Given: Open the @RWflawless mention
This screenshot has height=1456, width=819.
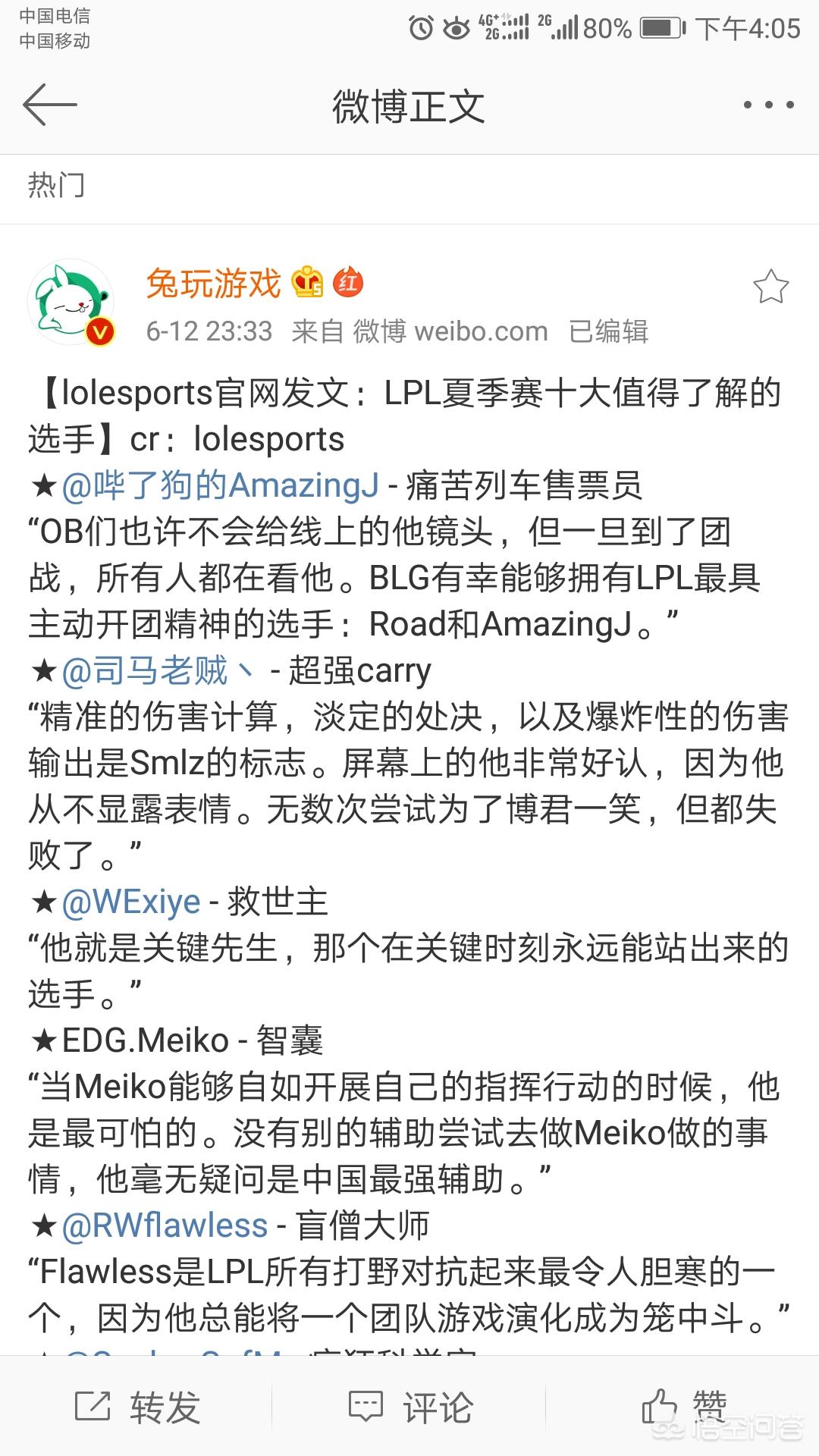Looking at the screenshot, I should (x=165, y=1225).
